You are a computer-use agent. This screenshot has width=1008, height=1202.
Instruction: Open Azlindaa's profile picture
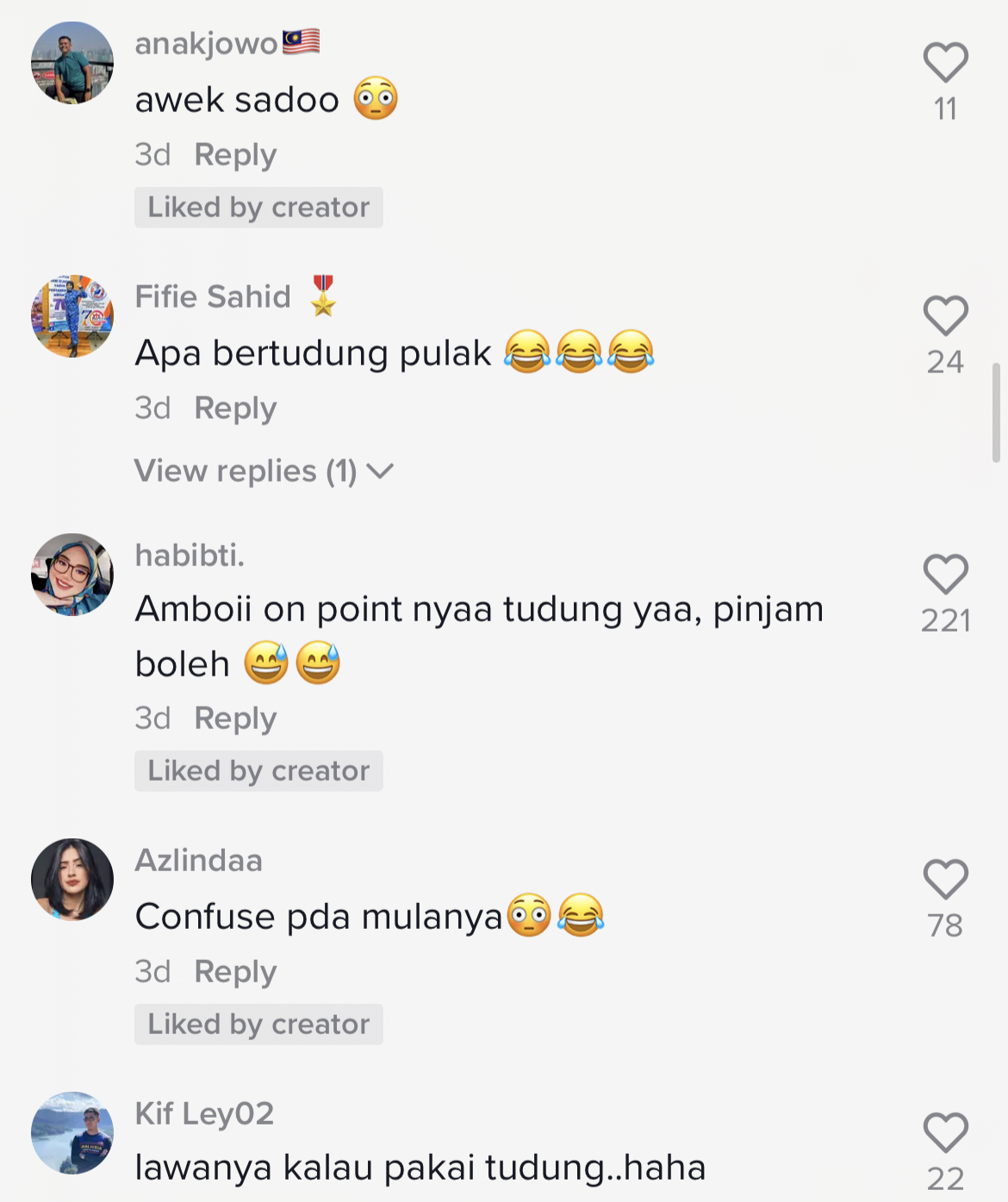coord(72,880)
